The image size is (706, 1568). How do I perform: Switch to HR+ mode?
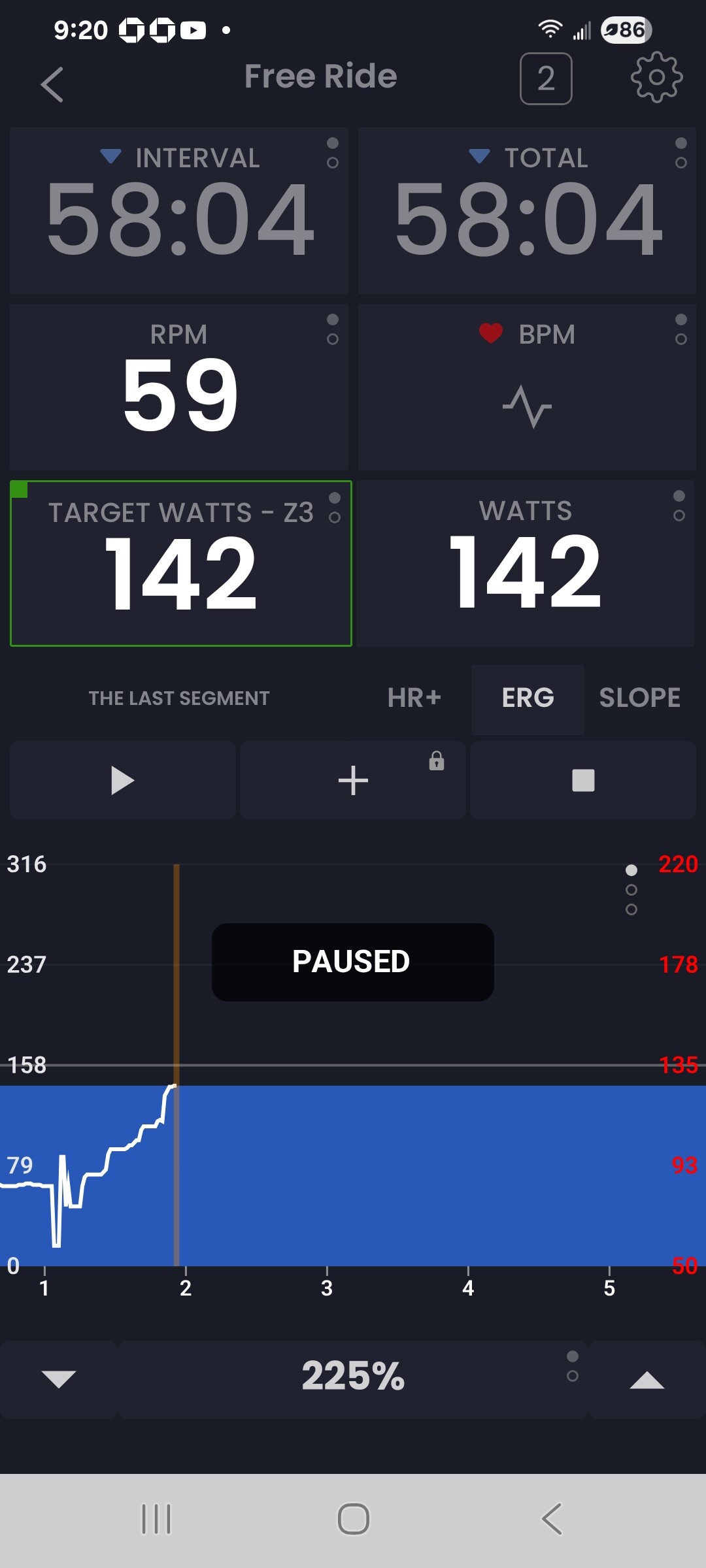click(x=414, y=698)
